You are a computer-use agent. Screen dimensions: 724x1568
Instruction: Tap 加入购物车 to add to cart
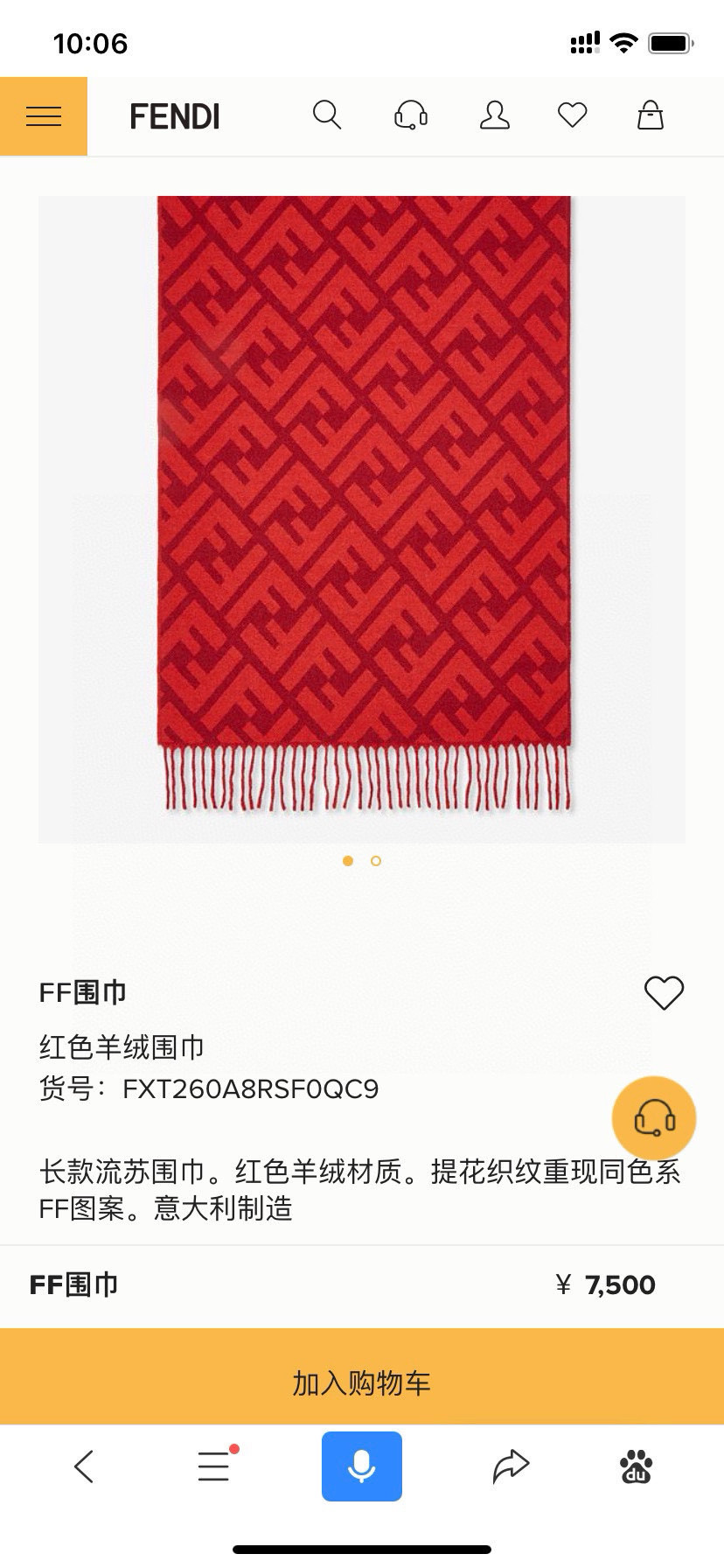click(362, 1384)
